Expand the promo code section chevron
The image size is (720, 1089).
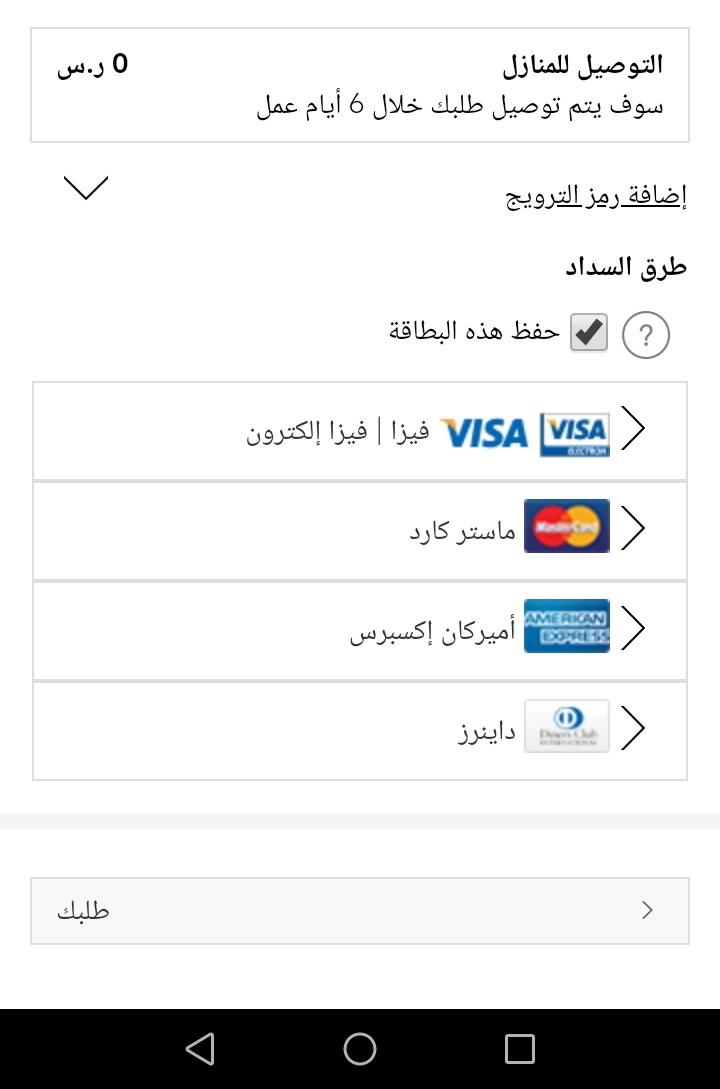[x=86, y=187]
